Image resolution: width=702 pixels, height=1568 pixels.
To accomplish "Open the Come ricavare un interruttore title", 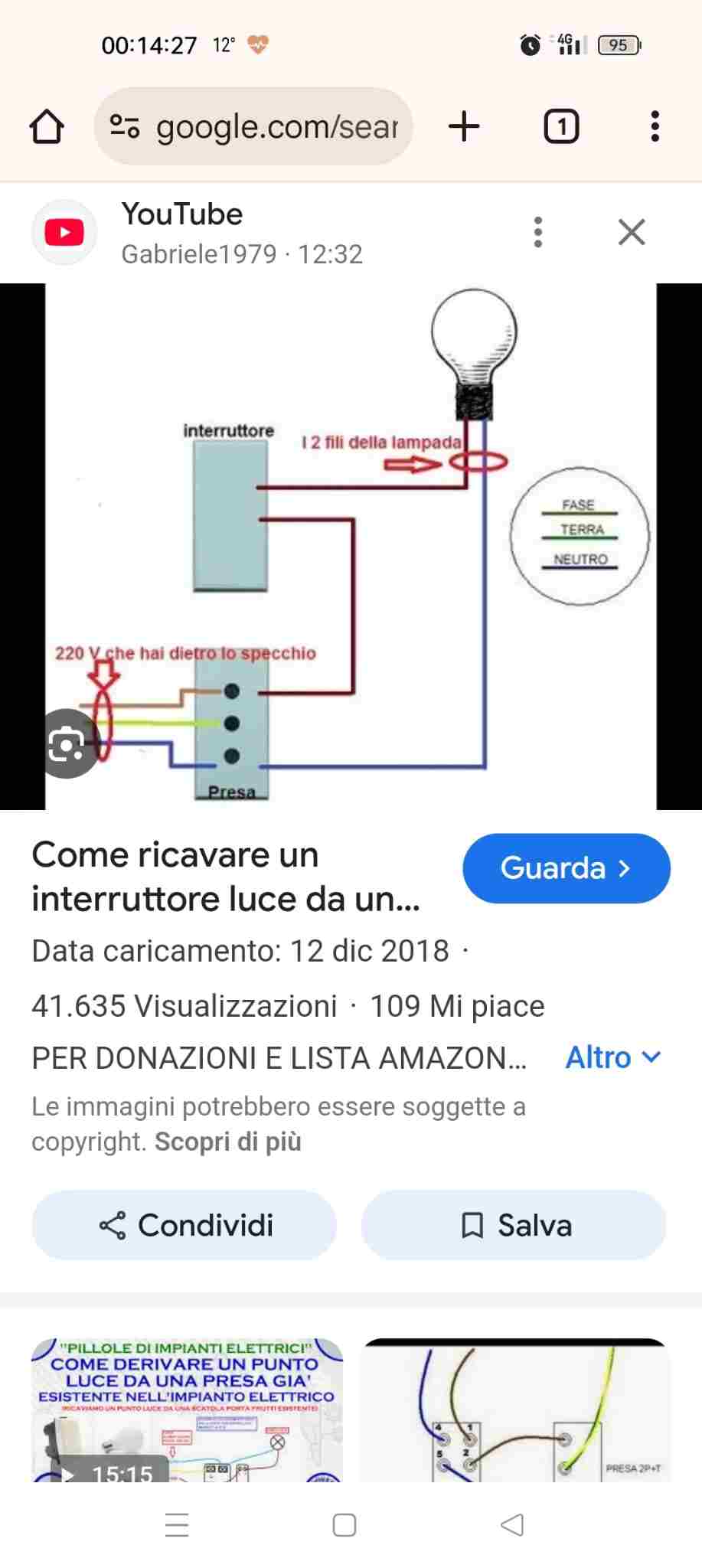I will pyautogui.click(x=226, y=877).
